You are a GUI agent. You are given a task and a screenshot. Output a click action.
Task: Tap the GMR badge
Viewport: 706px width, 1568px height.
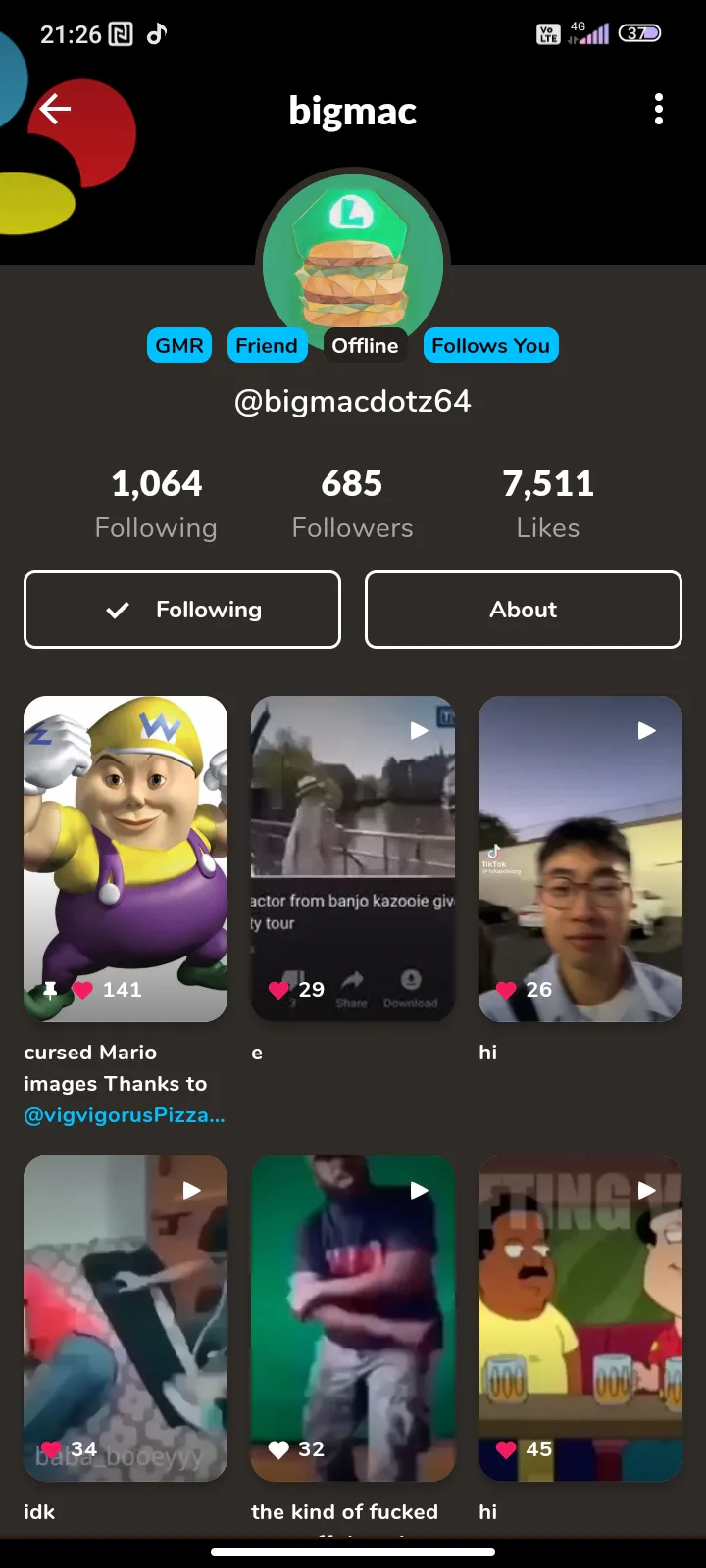coord(179,345)
